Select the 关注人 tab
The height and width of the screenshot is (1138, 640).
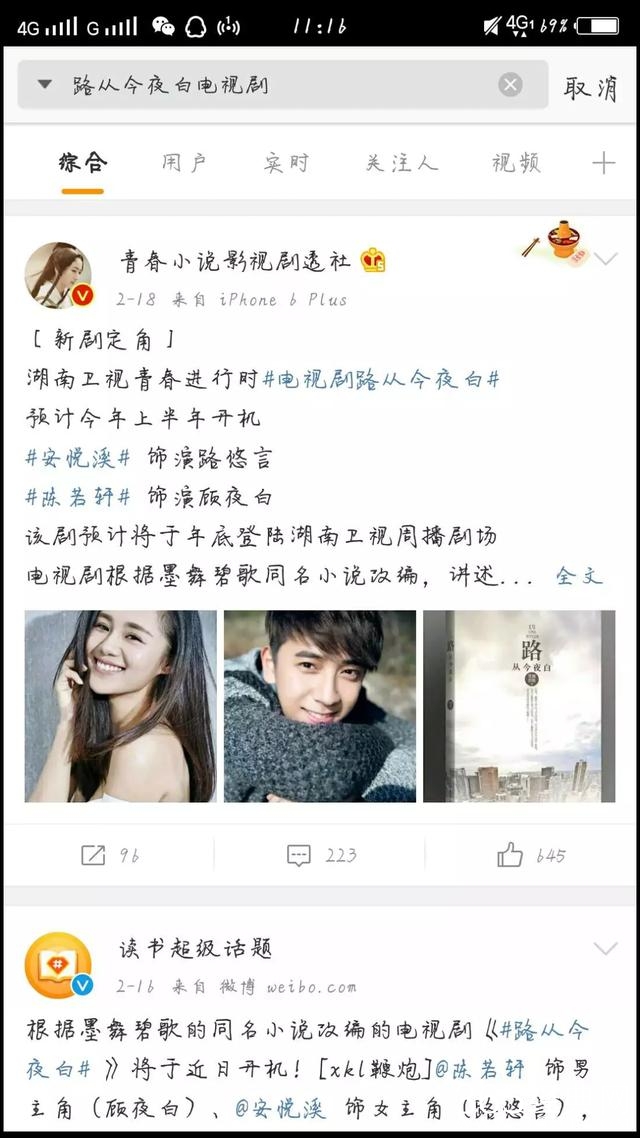[x=401, y=163]
